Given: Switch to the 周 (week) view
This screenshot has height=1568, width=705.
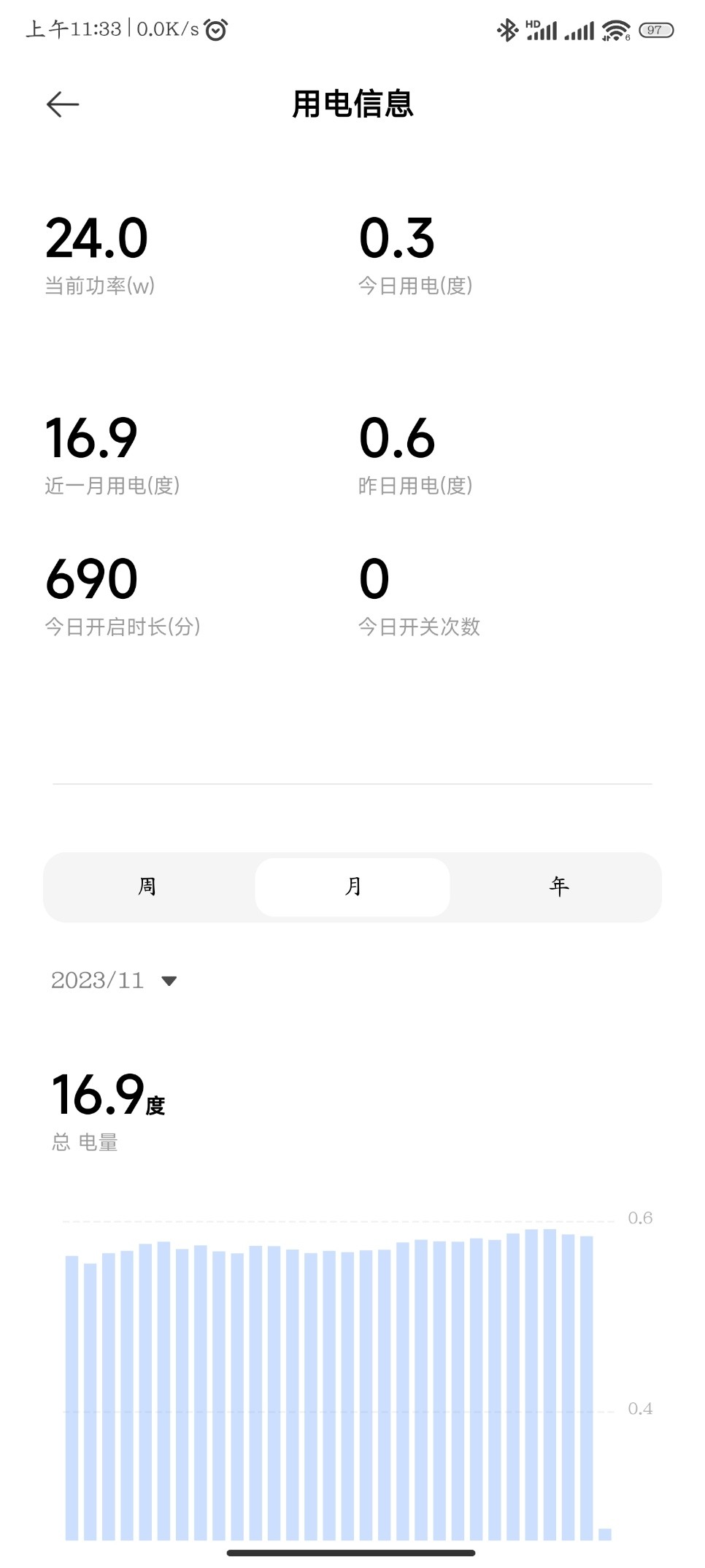Looking at the screenshot, I should tap(147, 887).
